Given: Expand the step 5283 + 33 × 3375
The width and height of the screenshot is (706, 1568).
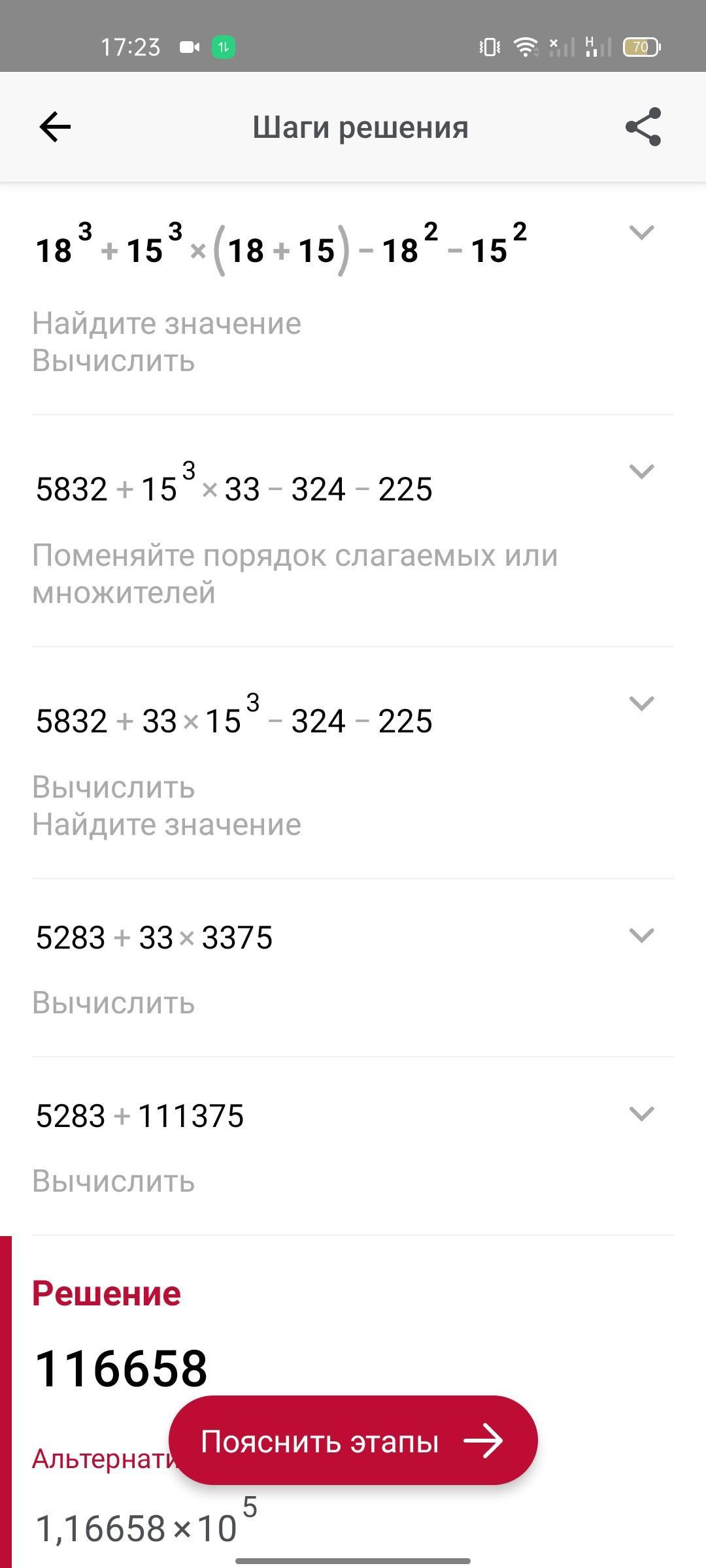Looking at the screenshot, I should click(641, 936).
